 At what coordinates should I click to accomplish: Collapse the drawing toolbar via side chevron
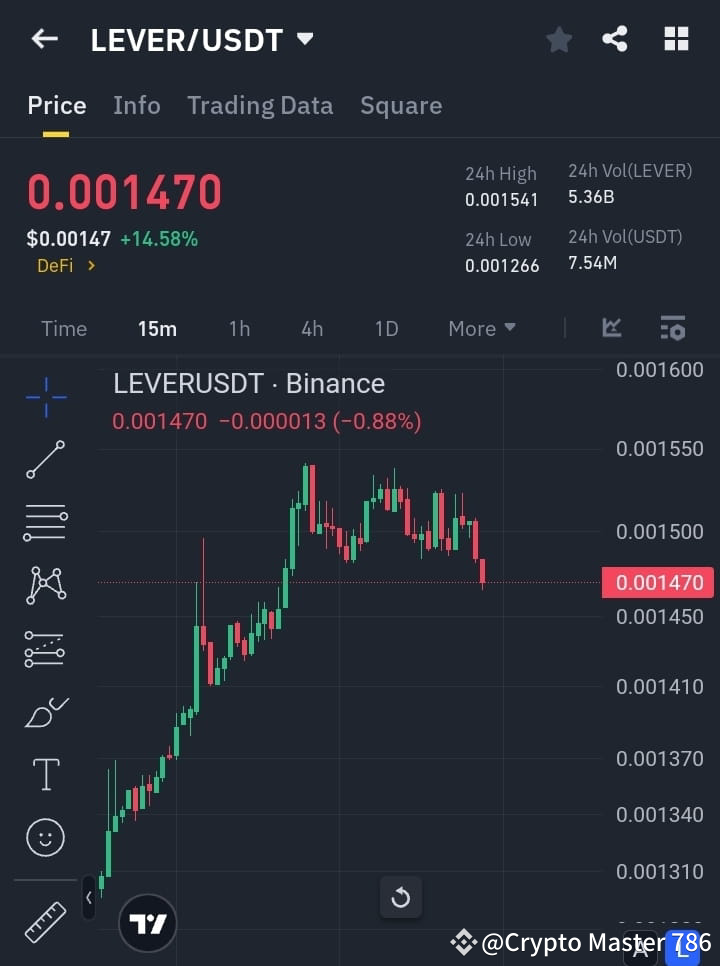click(x=90, y=898)
